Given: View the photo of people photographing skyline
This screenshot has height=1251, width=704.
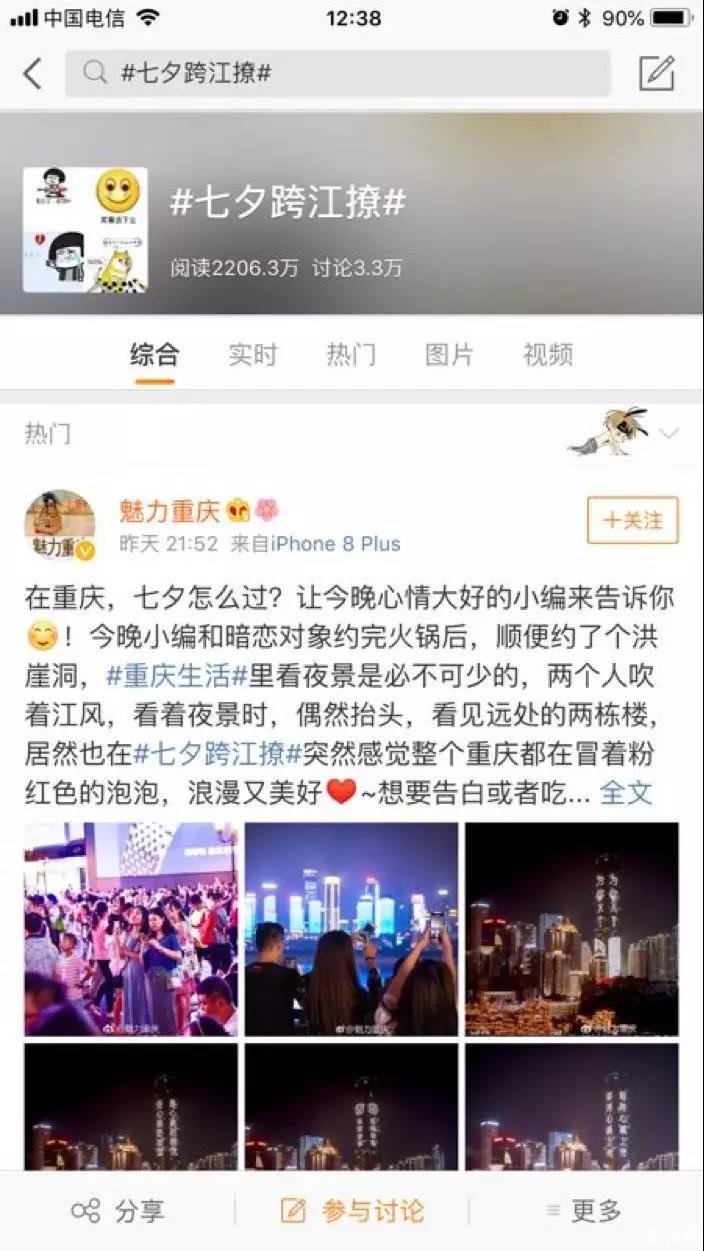Looking at the screenshot, I should click(x=351, y=929).
